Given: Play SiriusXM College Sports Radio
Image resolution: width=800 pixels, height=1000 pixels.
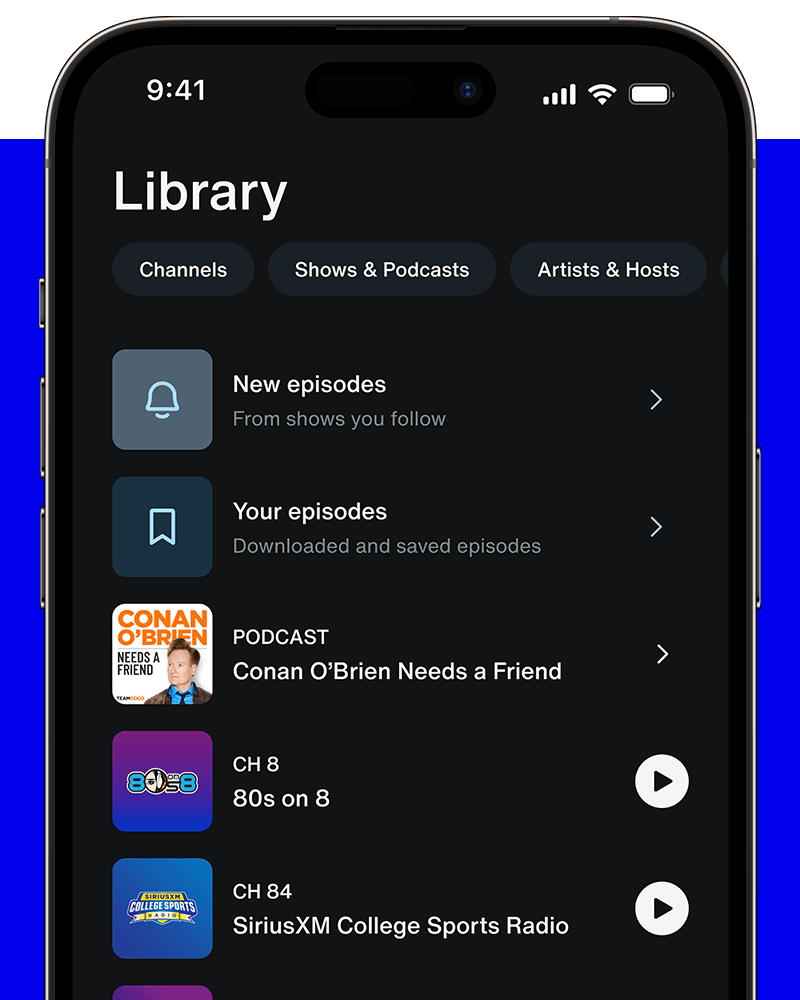Looking at the screenshot, I should point(662,908).
